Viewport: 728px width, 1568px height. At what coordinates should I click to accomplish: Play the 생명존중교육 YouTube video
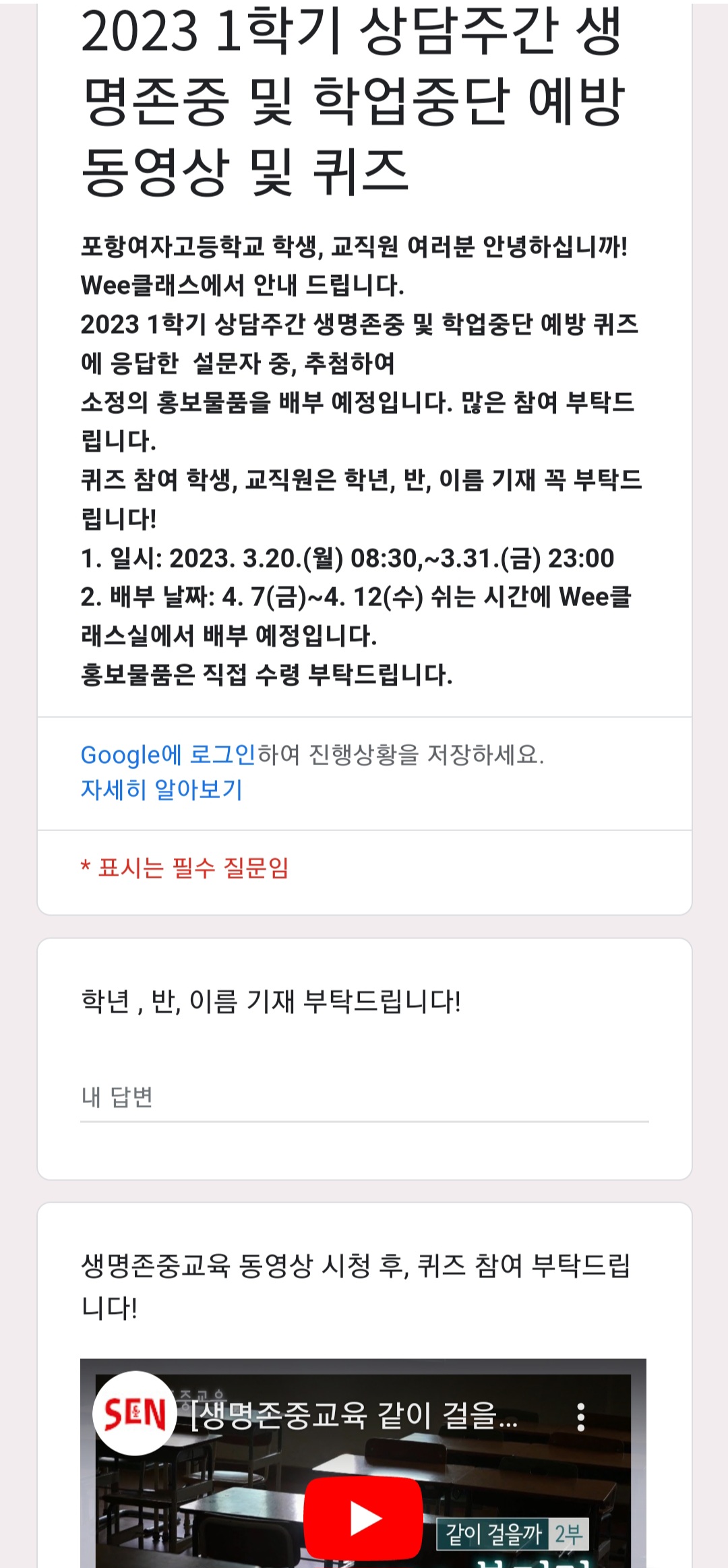pos(363,1517)
